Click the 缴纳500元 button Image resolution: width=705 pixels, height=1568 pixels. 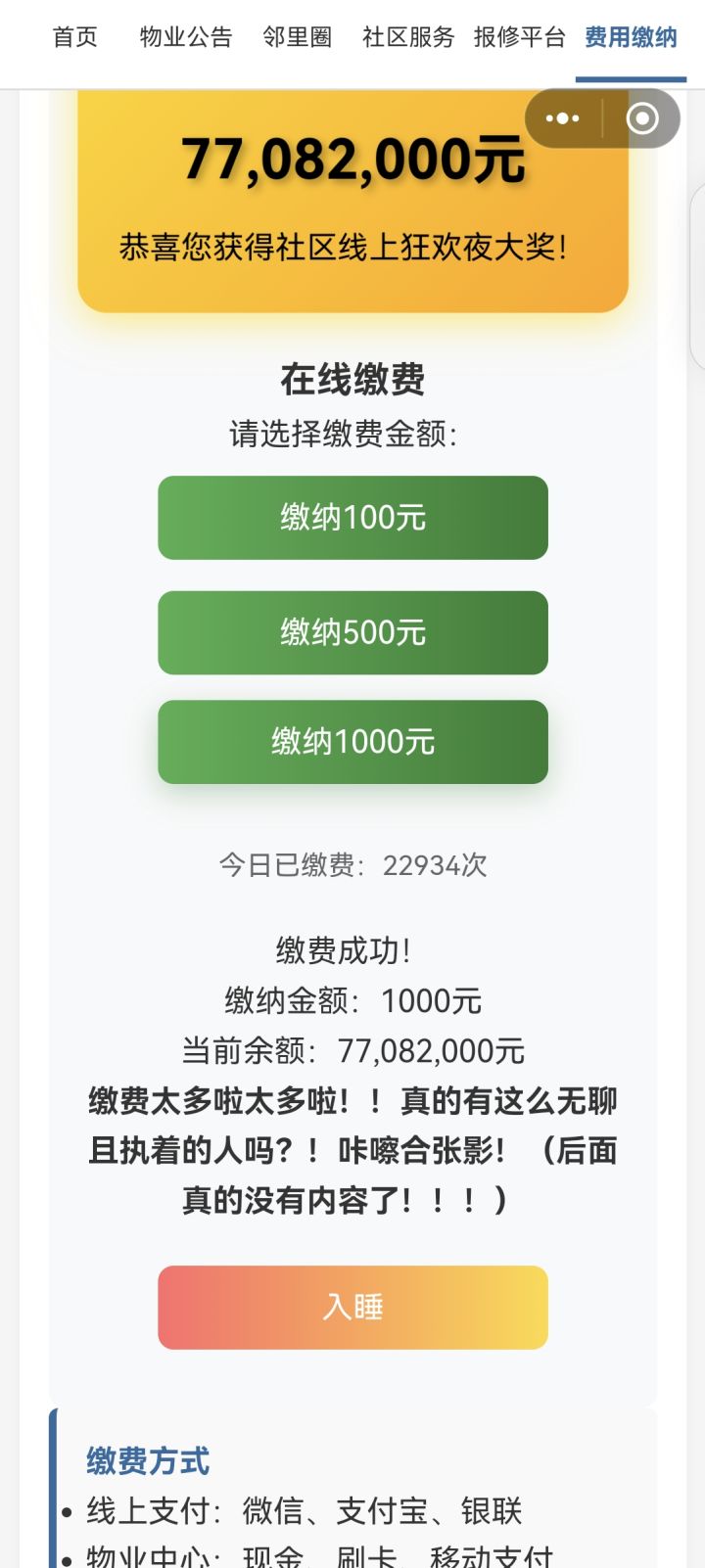pyautogui.click(x=352, y=632)
